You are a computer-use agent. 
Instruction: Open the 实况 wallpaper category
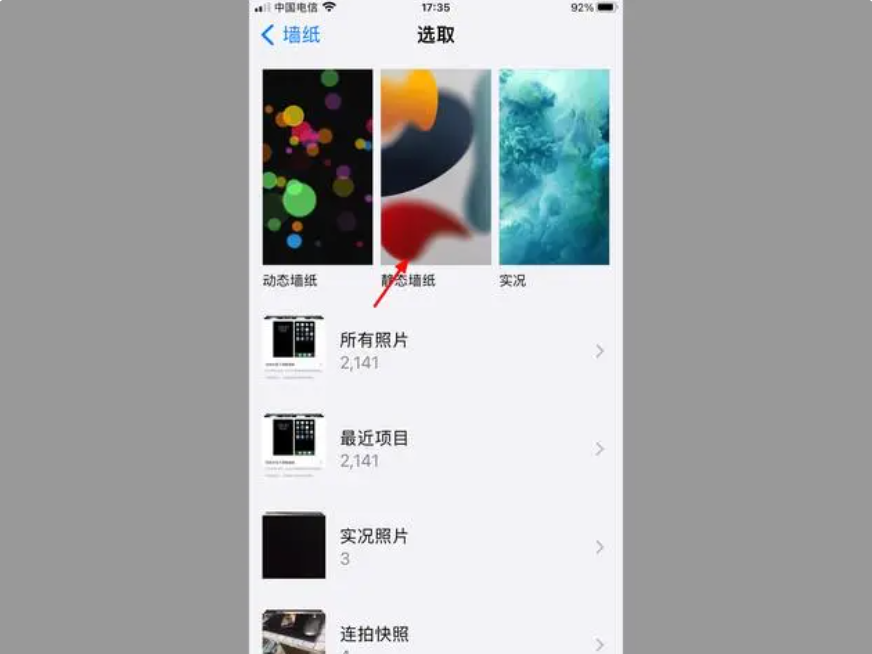tap(554, 167)
